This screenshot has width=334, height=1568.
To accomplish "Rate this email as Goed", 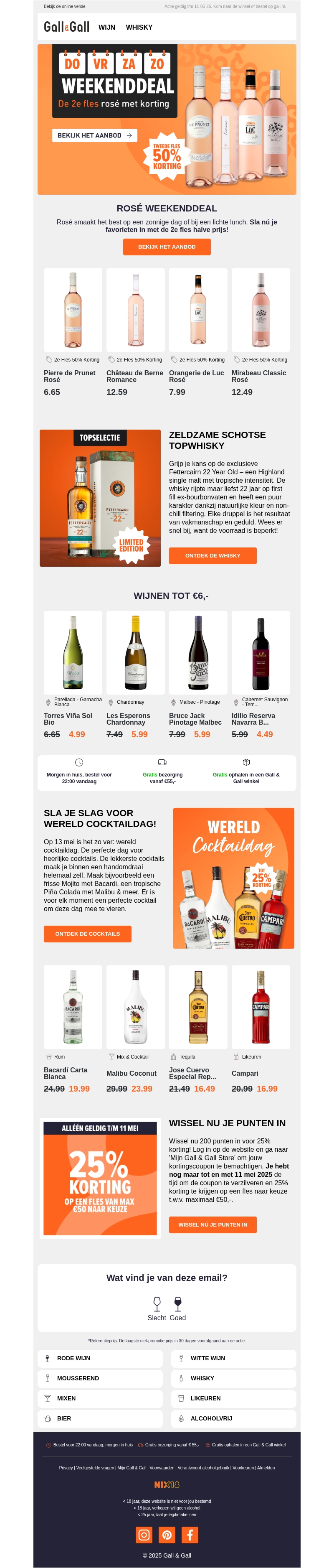I will coord(178,1308).
